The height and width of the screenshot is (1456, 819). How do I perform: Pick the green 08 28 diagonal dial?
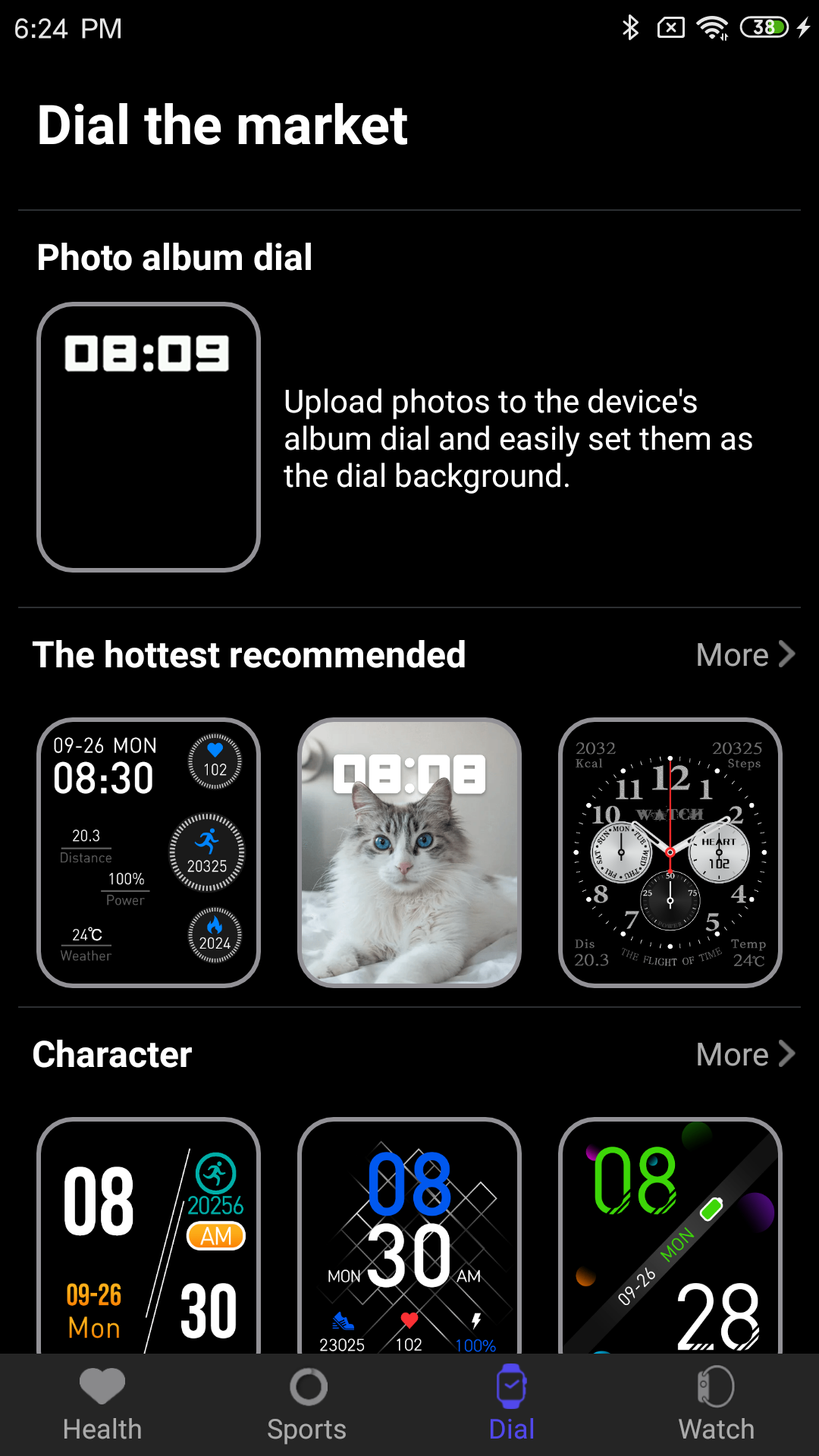click(x=670, y=1236)
